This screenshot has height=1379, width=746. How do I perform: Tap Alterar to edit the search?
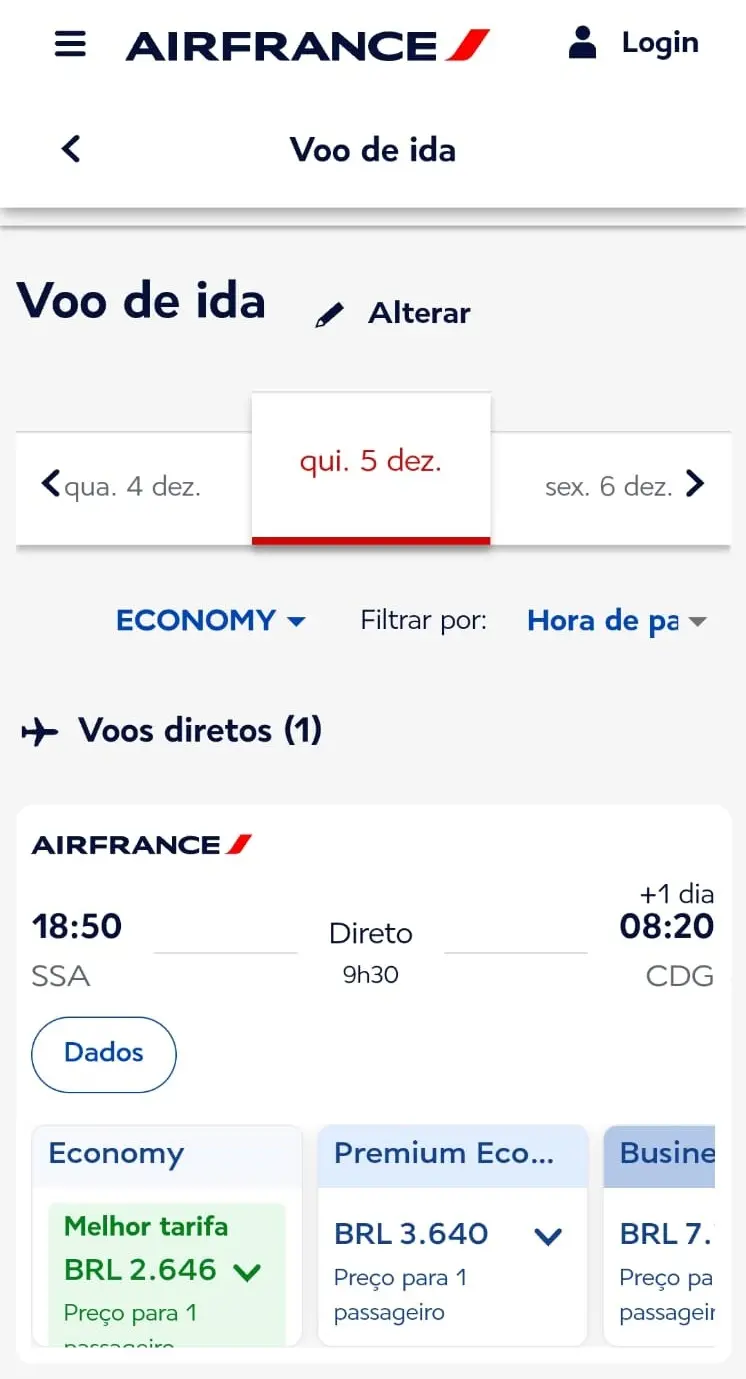(x=393, y=314)
